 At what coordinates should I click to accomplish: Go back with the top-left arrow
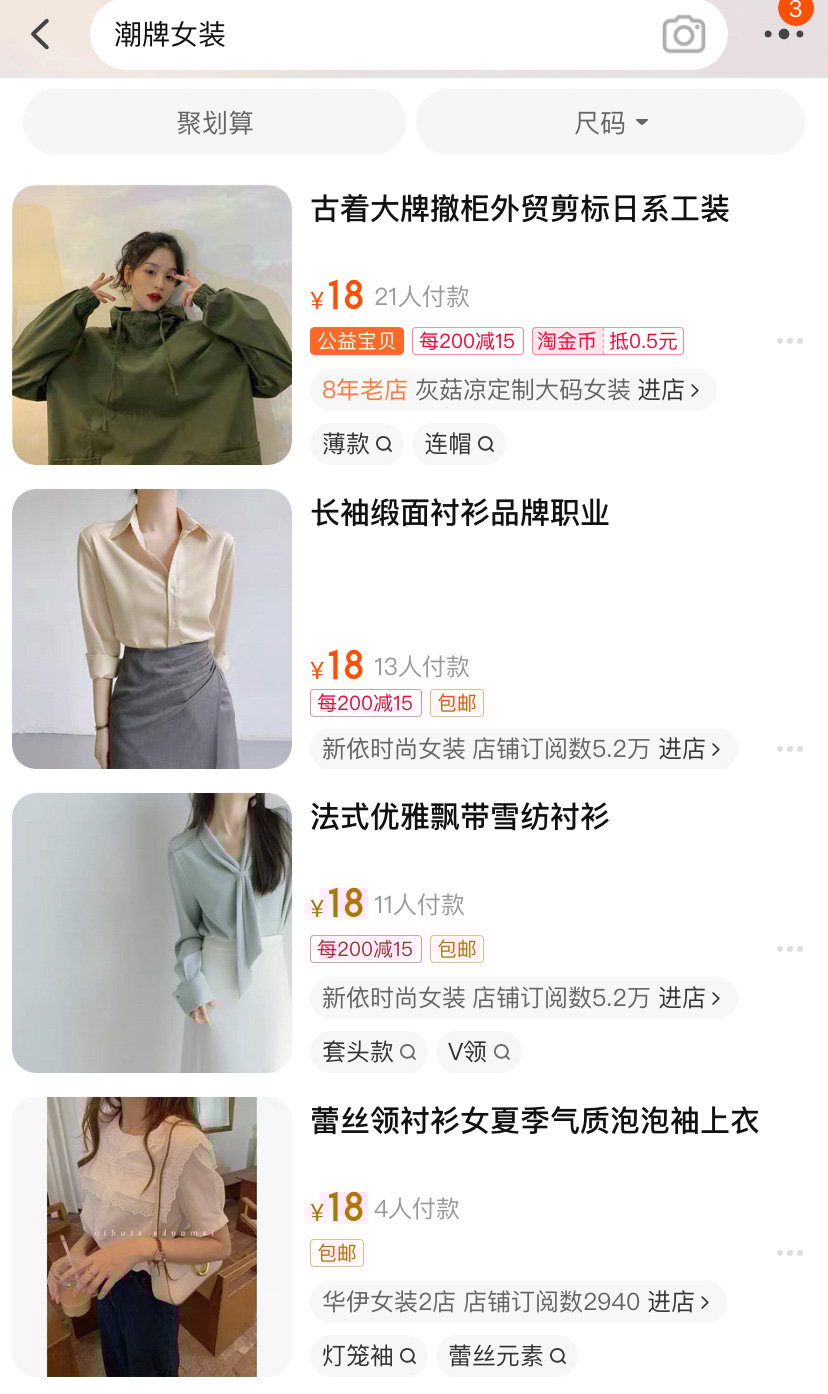pyautogui.click(x=40, y=35)
